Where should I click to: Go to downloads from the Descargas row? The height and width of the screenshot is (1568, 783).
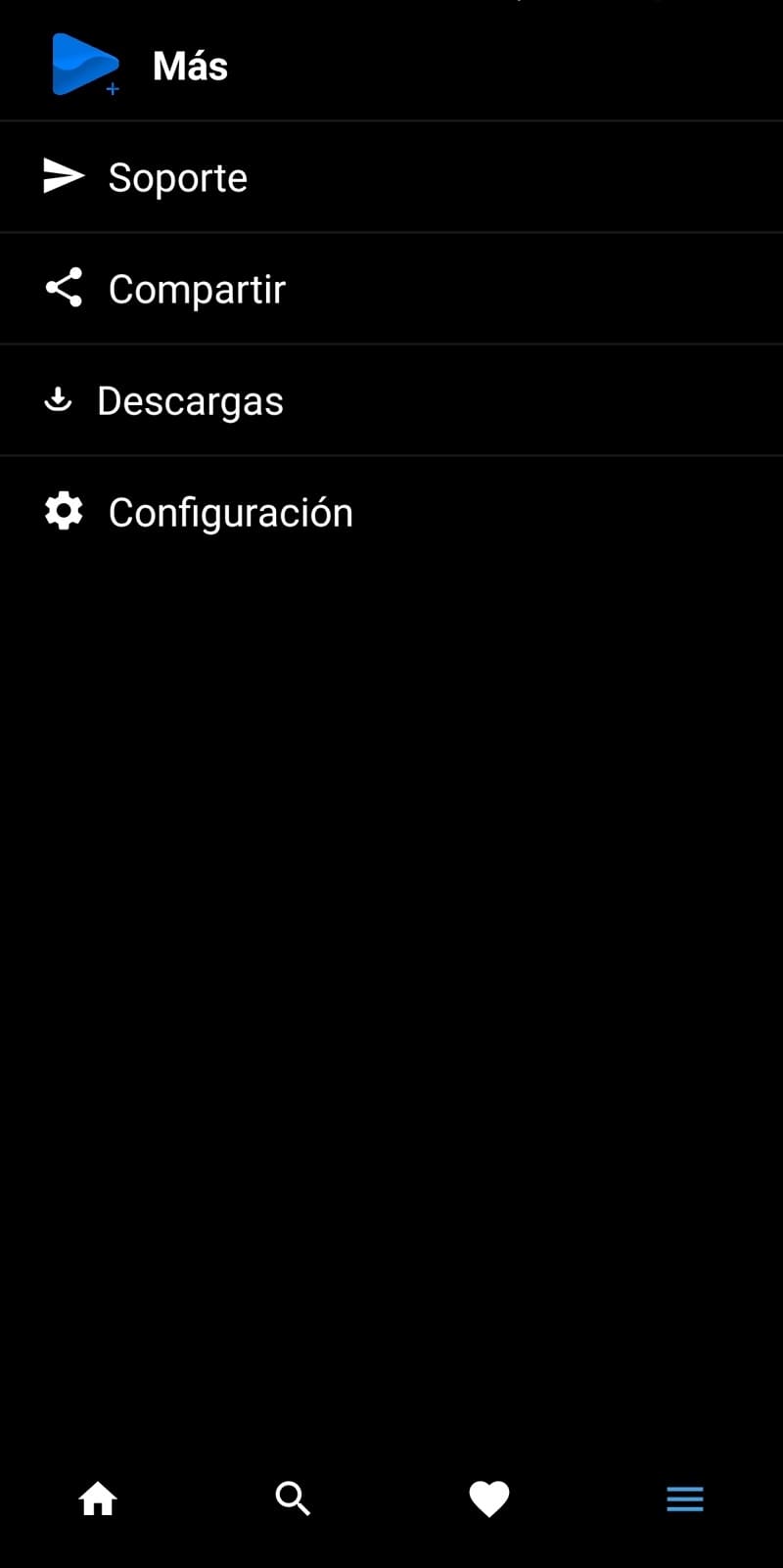(190, 400)
